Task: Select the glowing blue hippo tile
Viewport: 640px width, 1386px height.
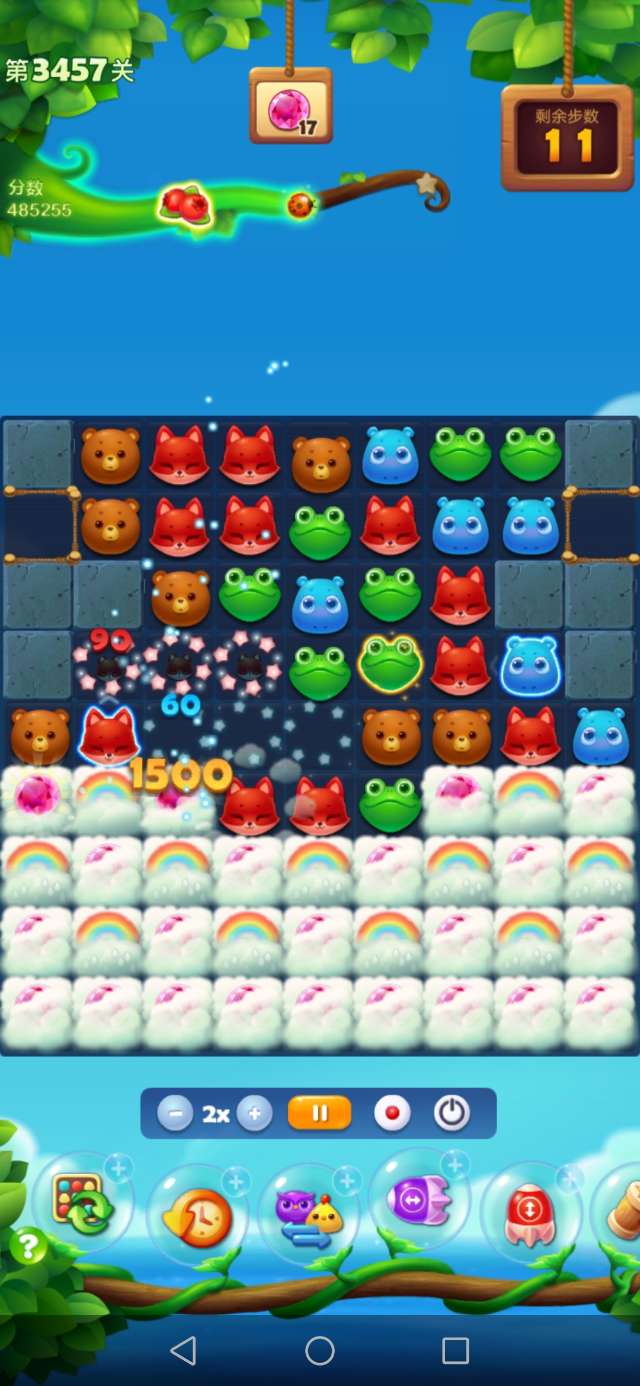Action: (x=530, y=663)
